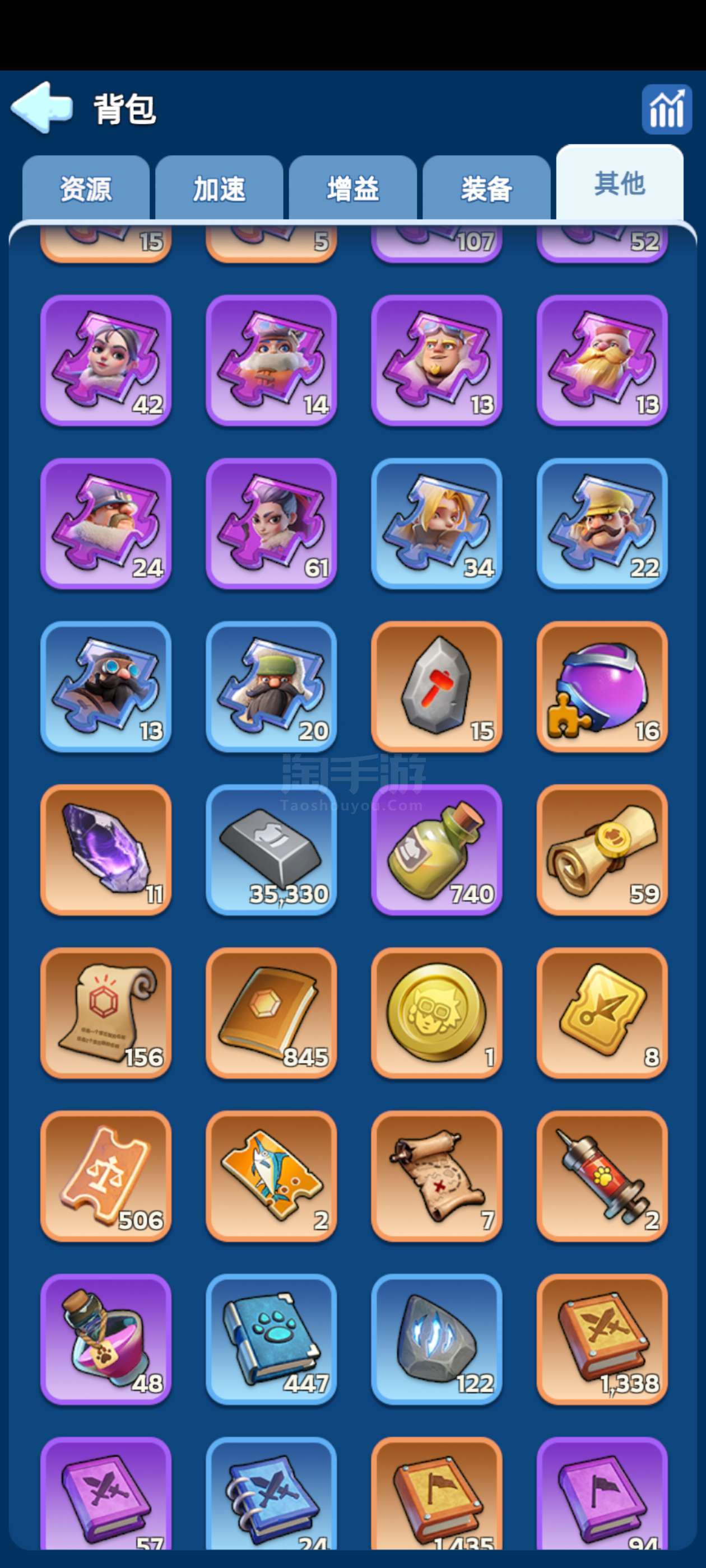Open the green potion bottle with 740

pyautogui.click(x=436, y=850)
